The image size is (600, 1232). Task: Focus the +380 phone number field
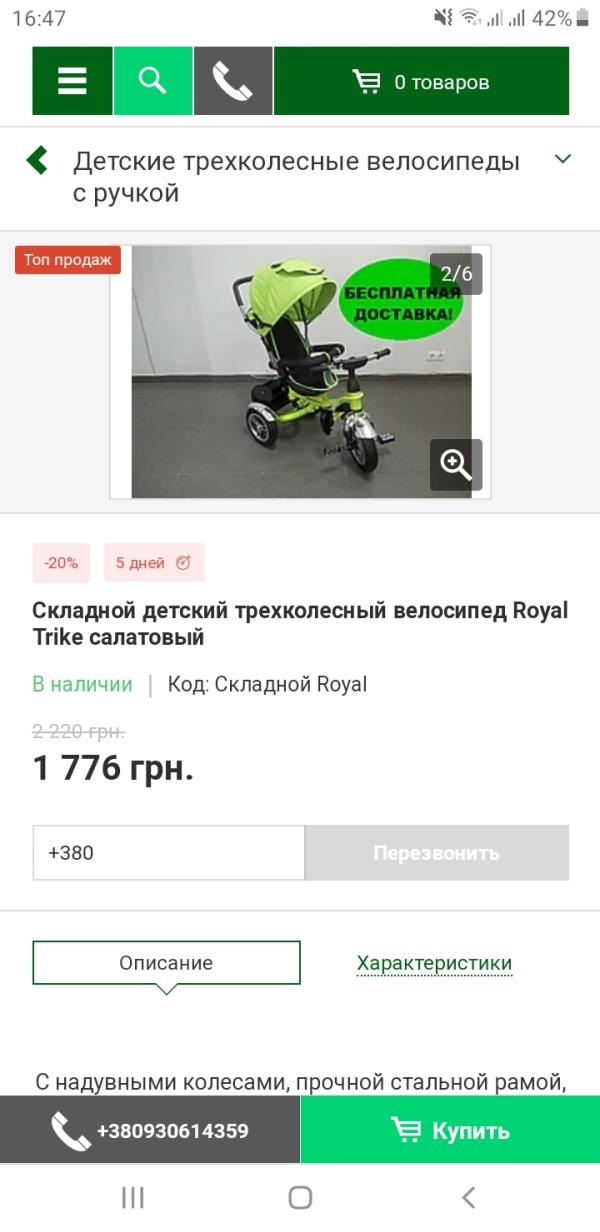pos(168,853)
